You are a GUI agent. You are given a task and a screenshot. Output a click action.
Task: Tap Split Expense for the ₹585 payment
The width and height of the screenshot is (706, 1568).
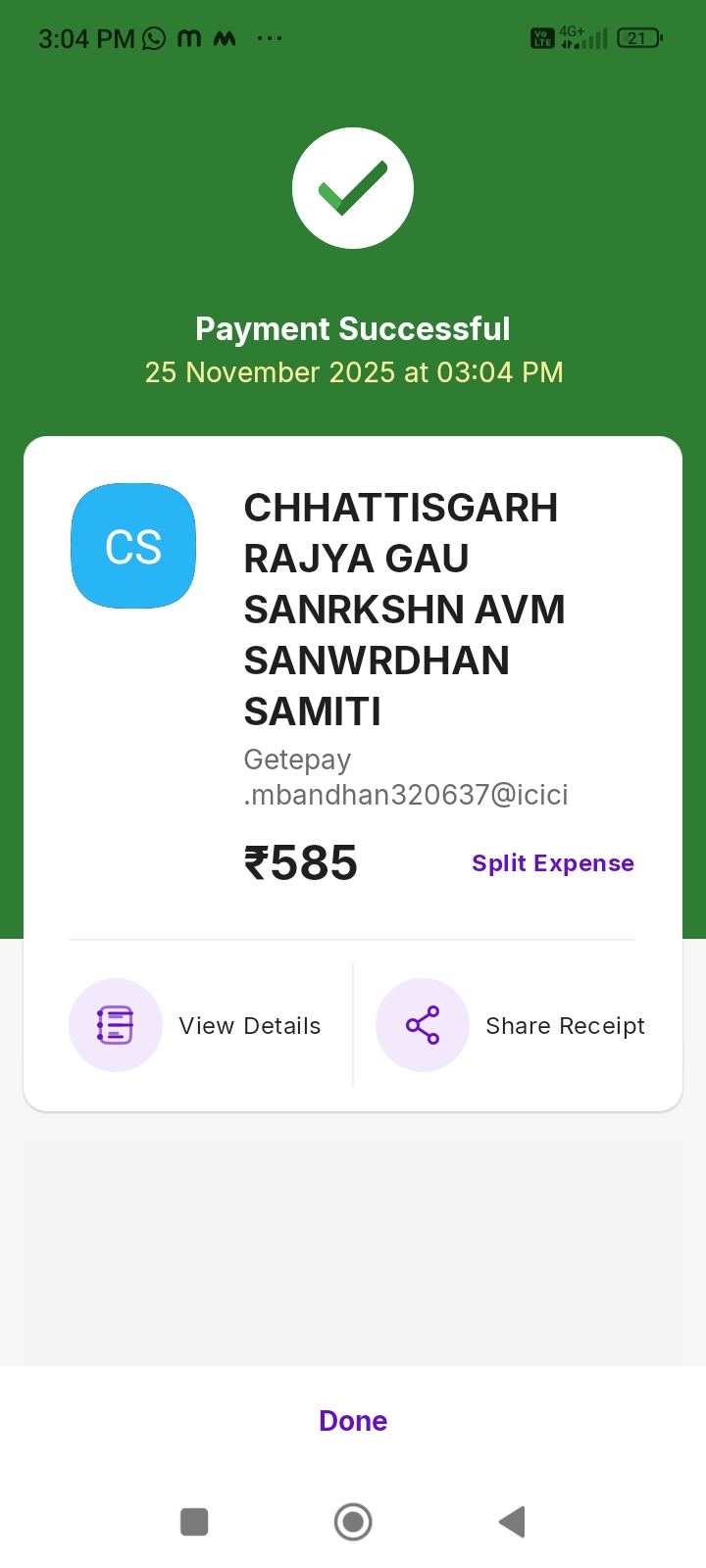coord(553,863)
